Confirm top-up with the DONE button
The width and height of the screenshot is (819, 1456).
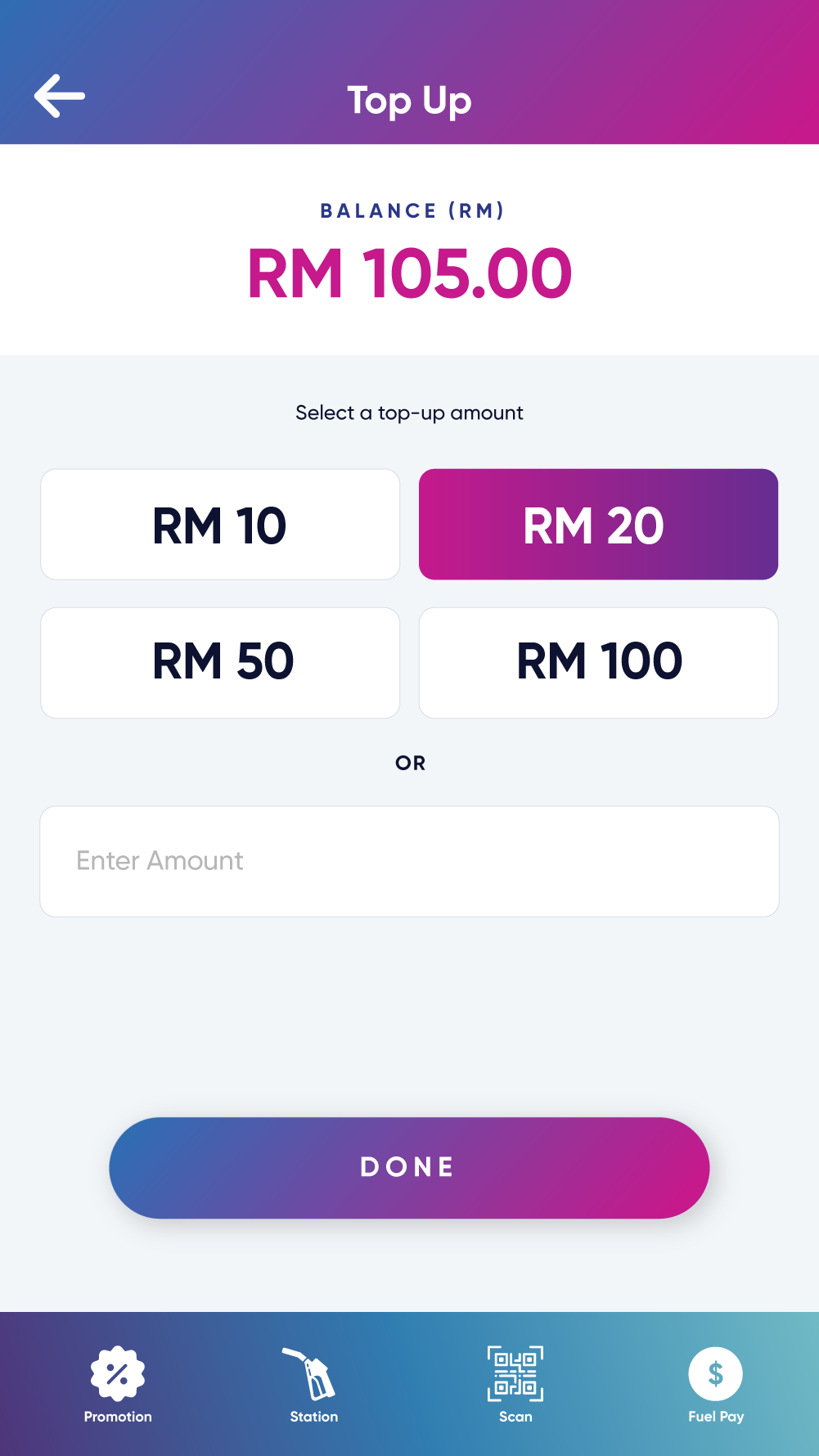coord(409,1167)
